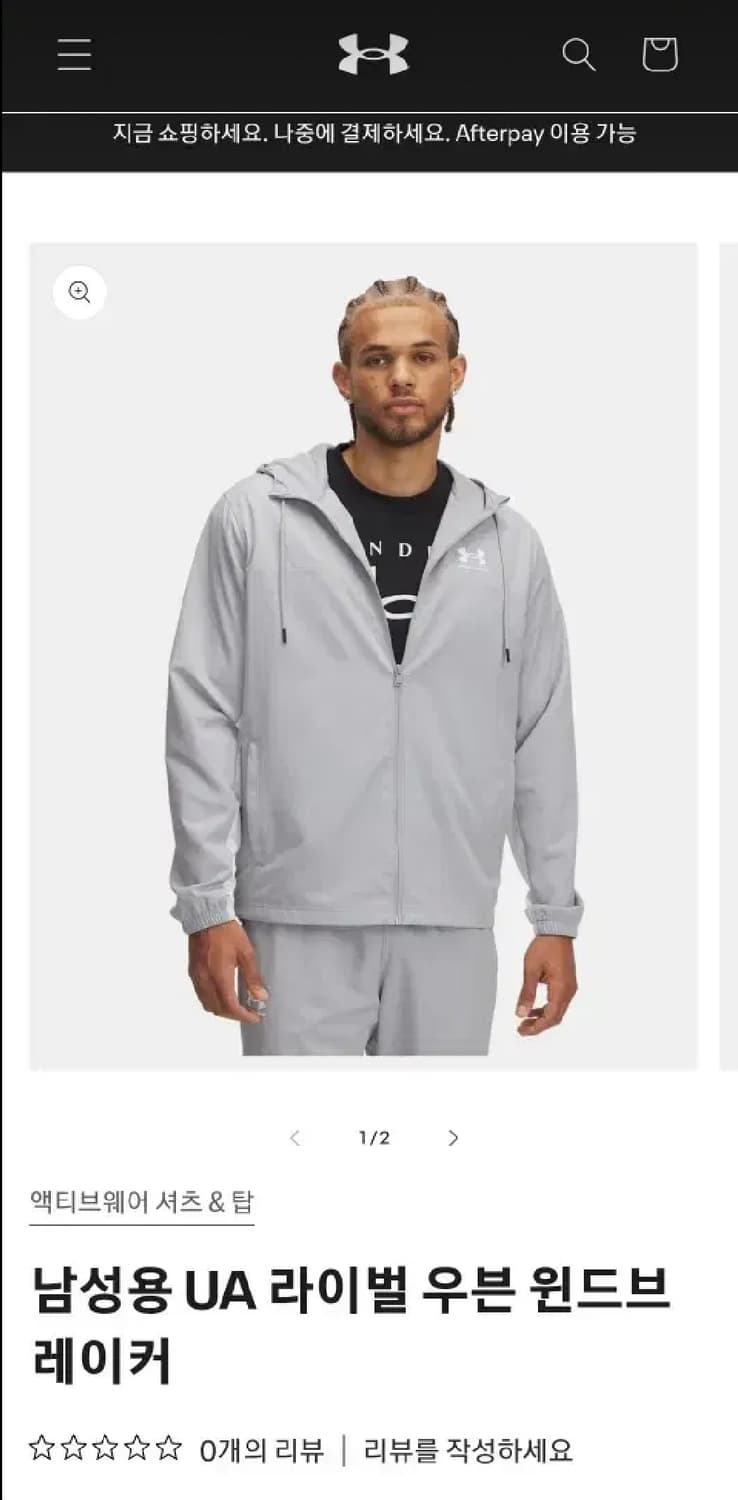Viewport: 738px width, 1500px height.
Task: Show the next product image
Action: coord(453,1138)
